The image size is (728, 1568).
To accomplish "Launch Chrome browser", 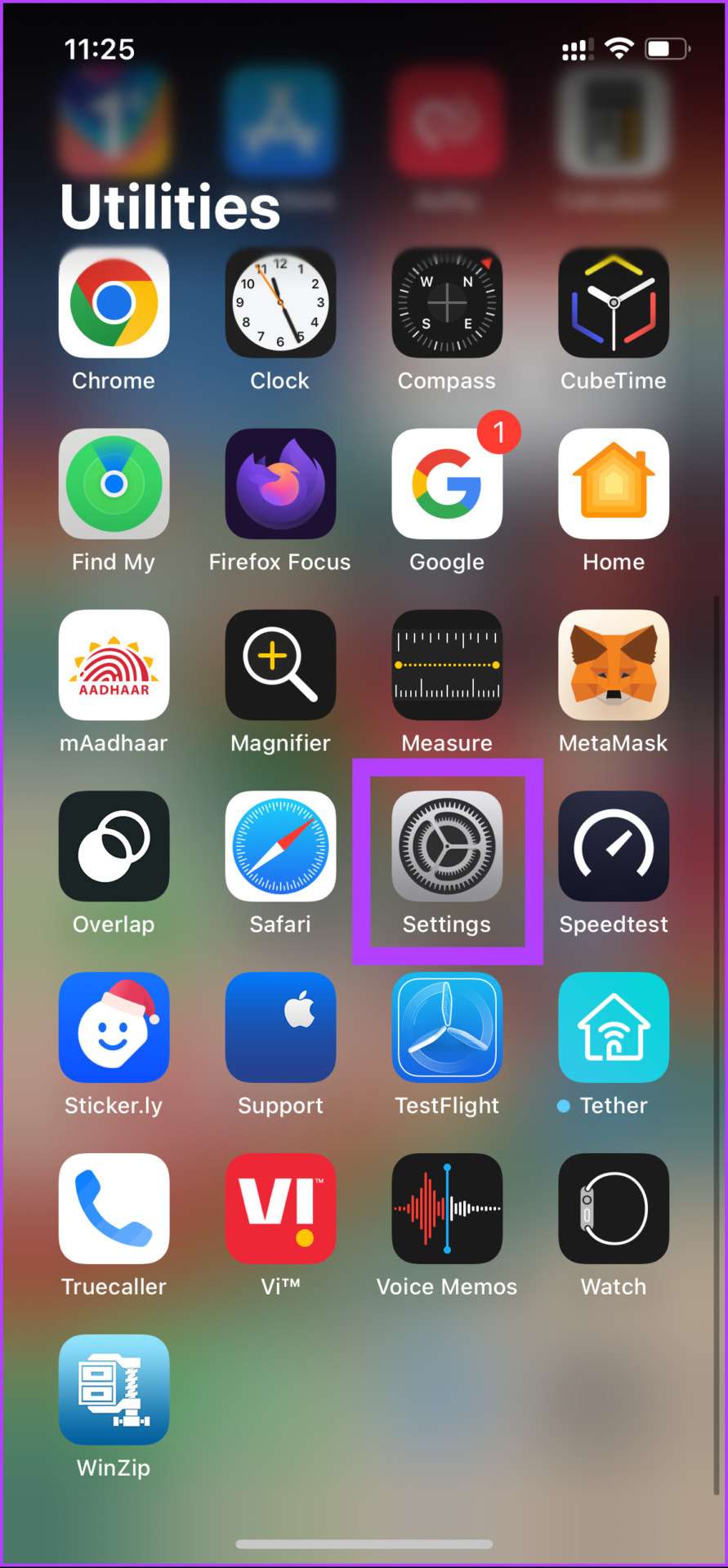I will tap(114, 303).
